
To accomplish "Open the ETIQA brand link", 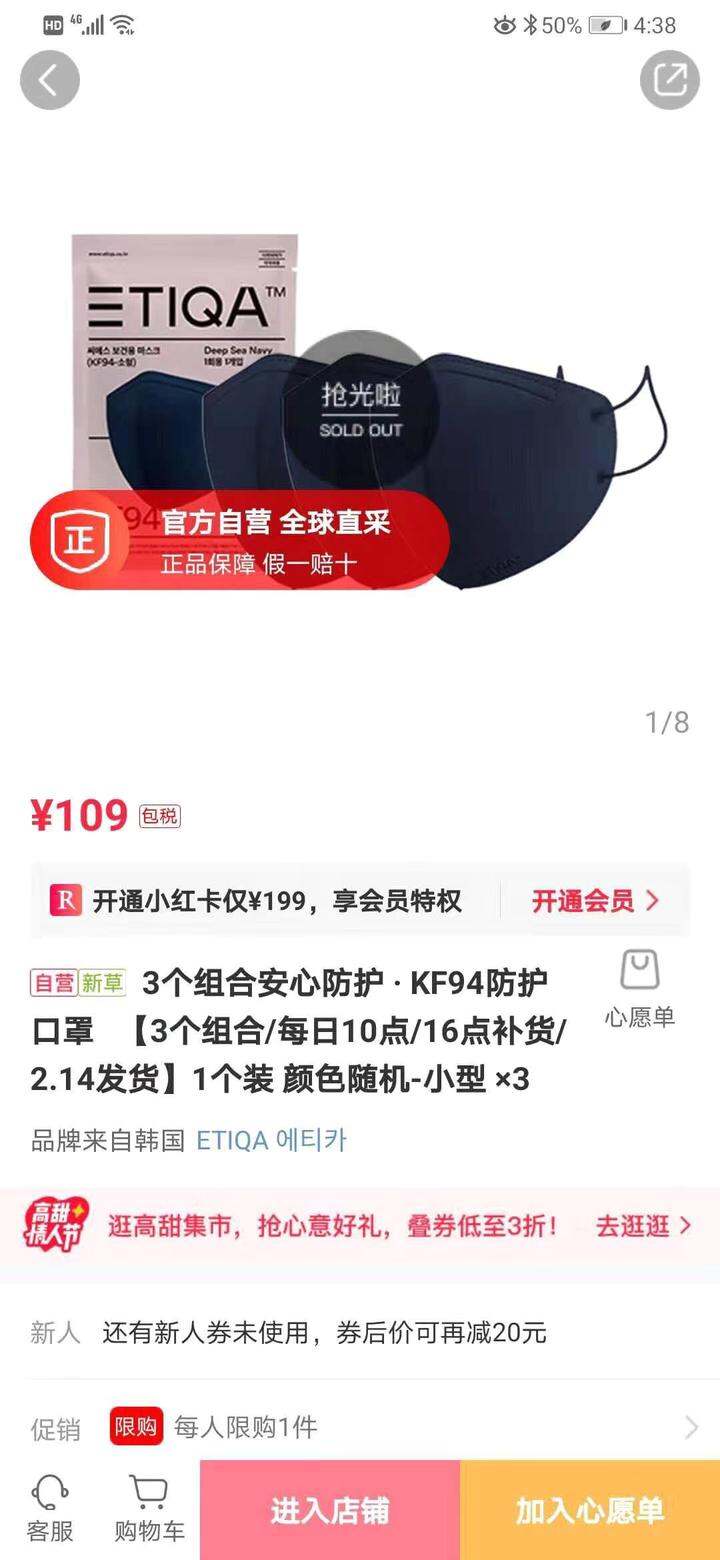I will [271, 1141].
